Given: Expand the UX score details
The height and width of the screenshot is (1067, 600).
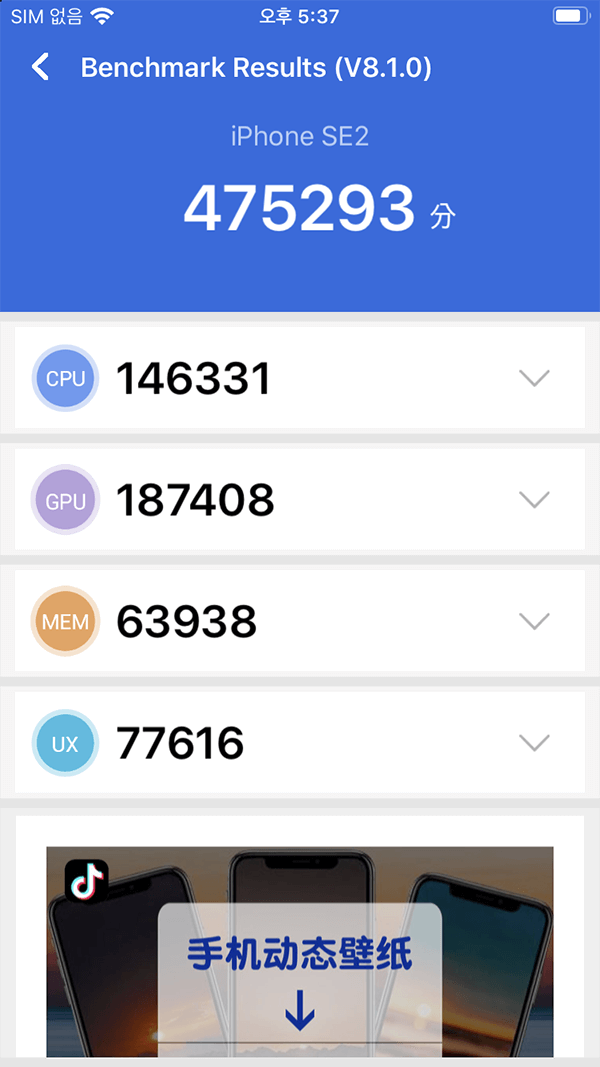Looking at the screenshot, I should [x=534, y=742].
